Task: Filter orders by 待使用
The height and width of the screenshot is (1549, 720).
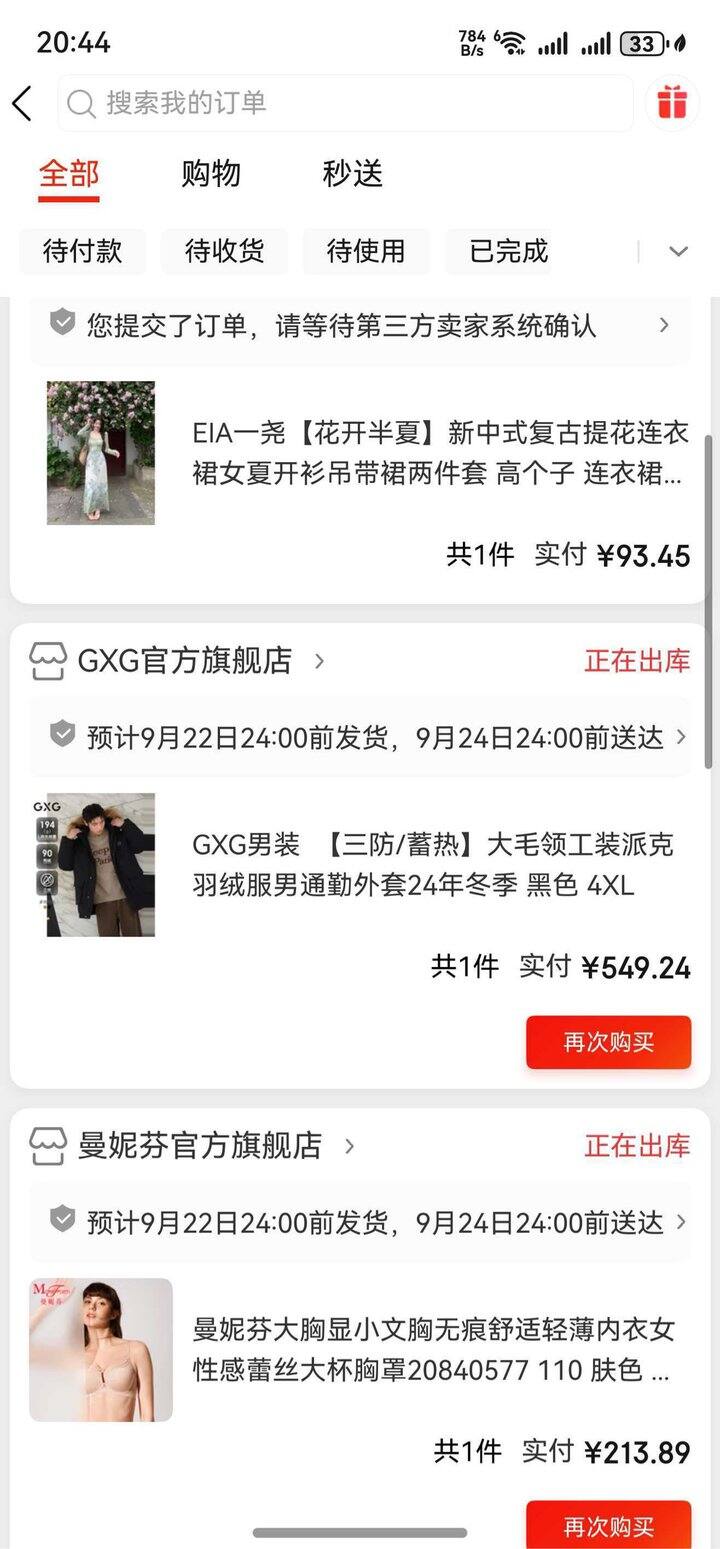Action: (366, 251)
